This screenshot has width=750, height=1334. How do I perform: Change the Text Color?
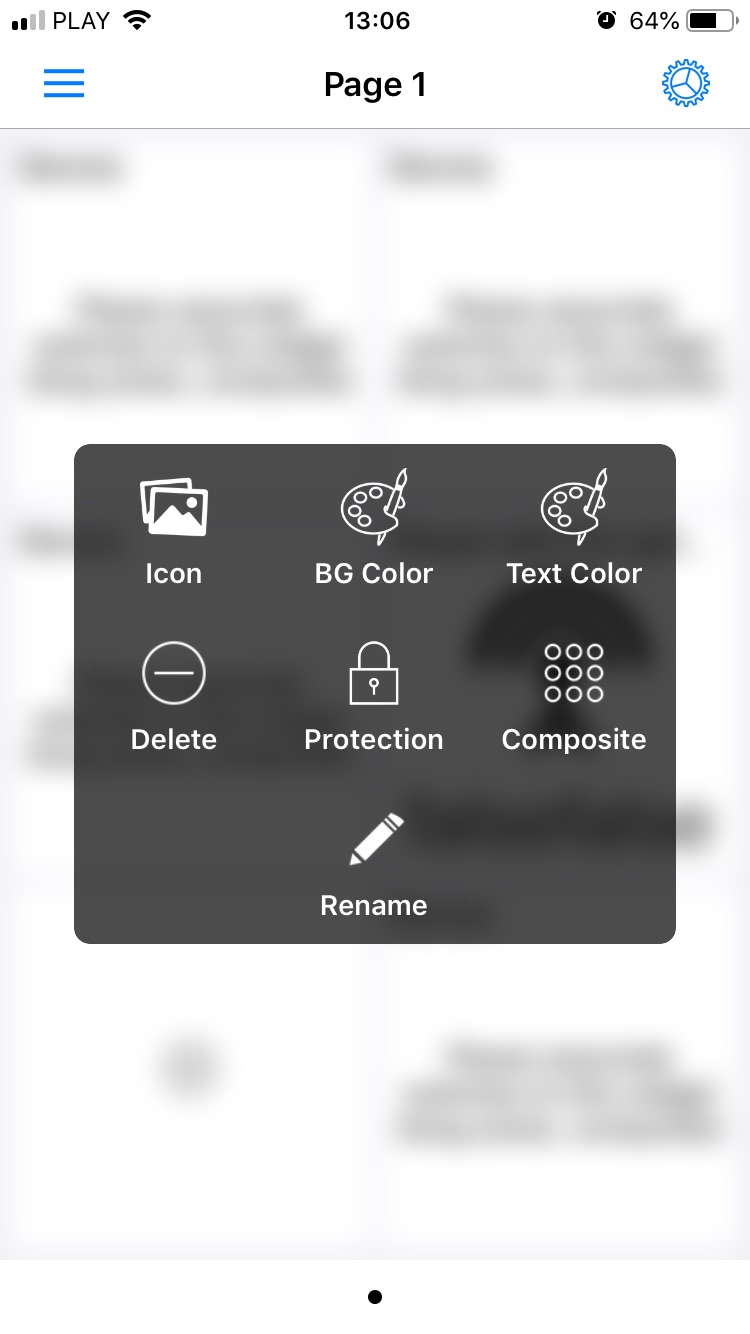click(574, 530)
